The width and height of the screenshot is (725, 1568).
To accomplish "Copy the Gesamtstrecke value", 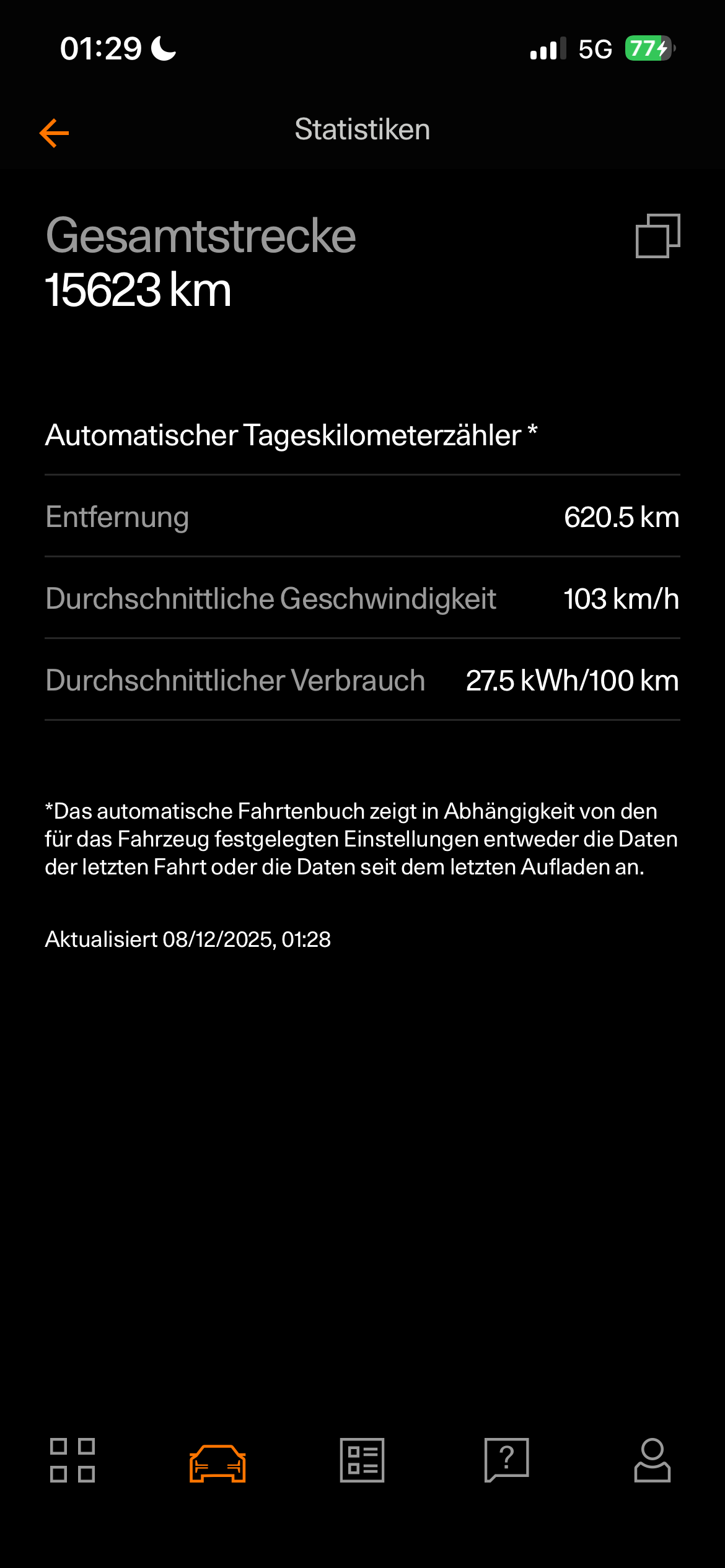I will [x=657, y=235].
